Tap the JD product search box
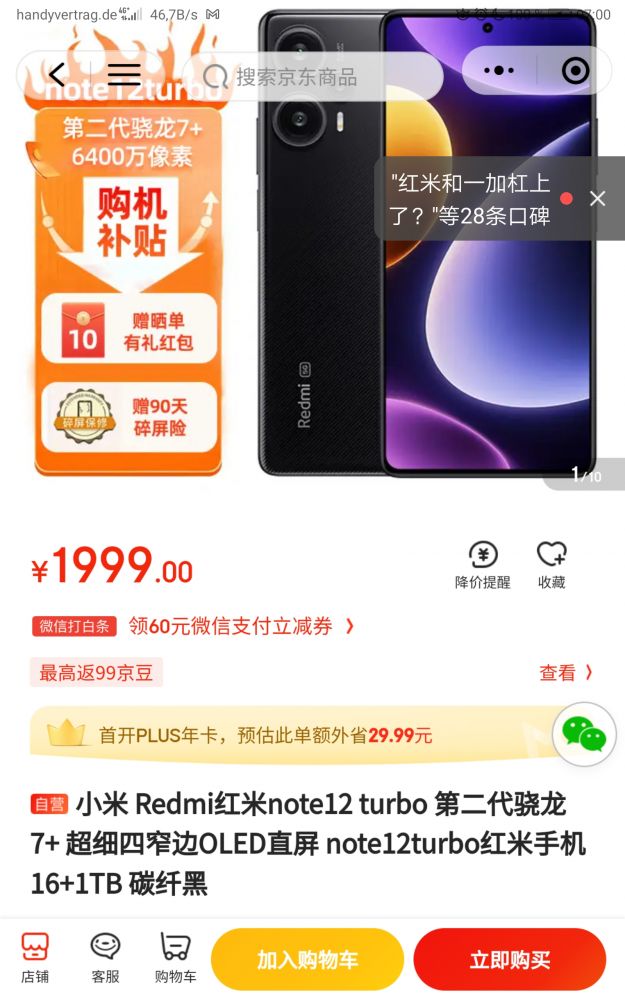 [x=320, y=76]
